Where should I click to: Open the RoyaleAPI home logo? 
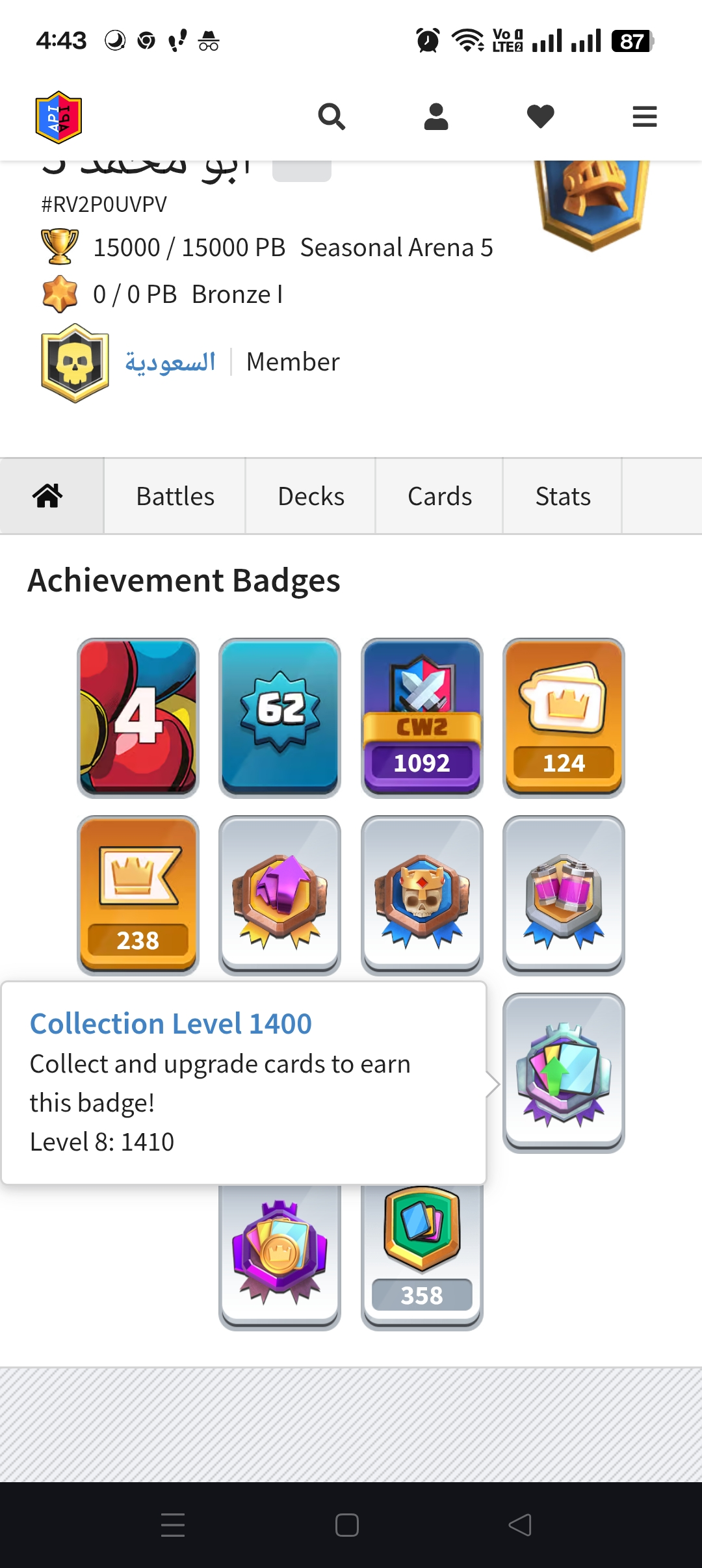[x=58, y=117]
